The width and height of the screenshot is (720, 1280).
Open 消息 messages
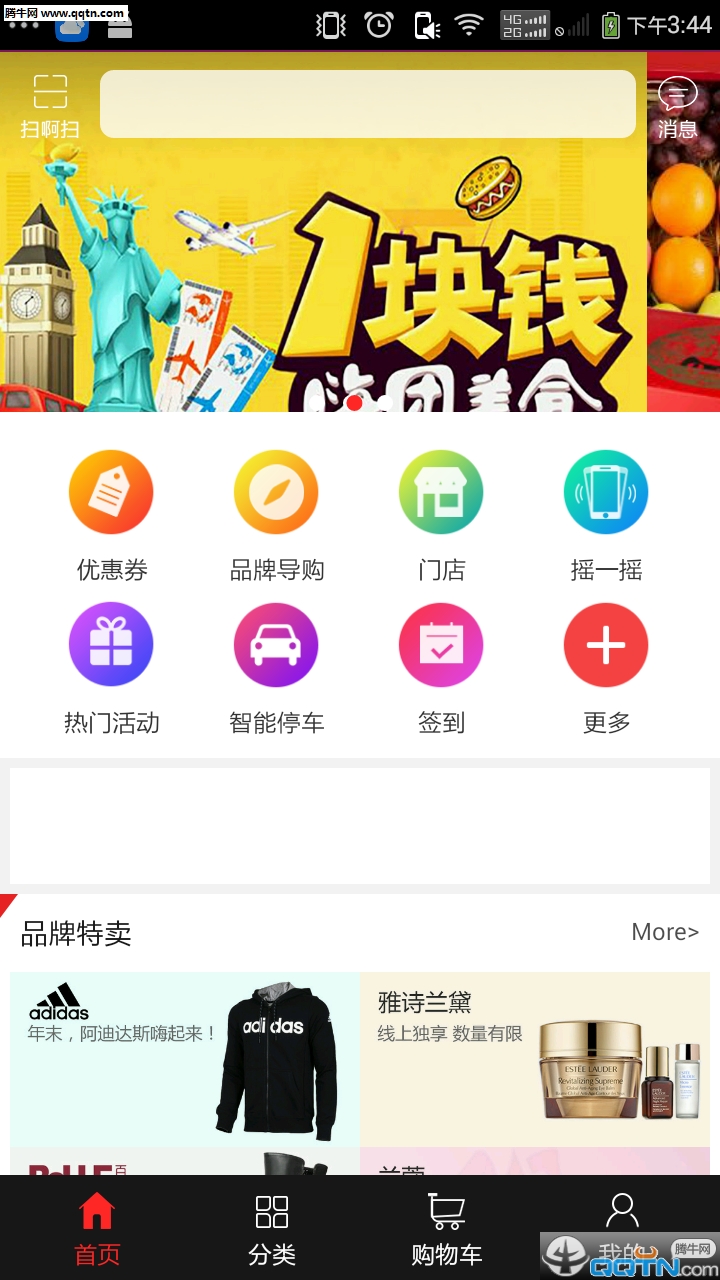(677, 108)
